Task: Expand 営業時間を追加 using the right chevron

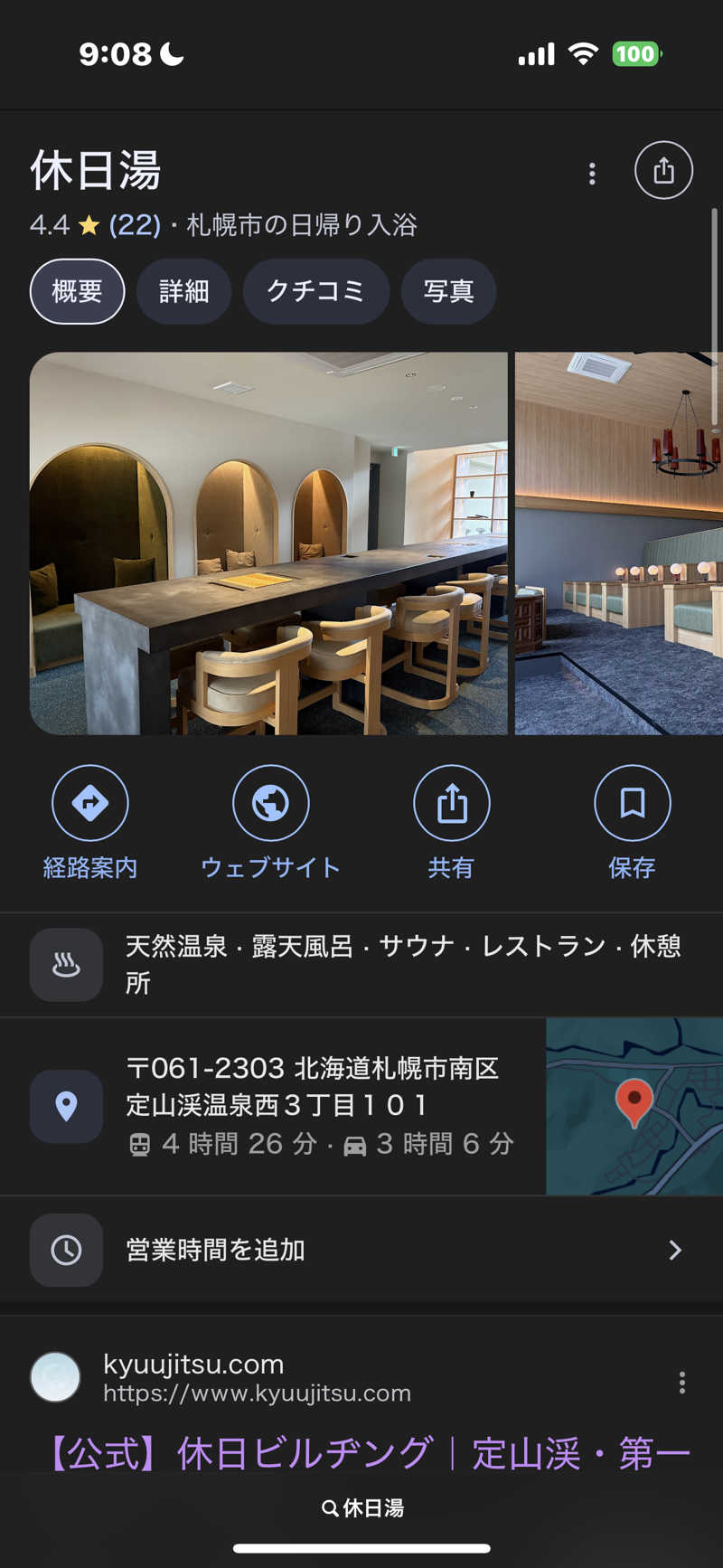Action: (674, 1250)
